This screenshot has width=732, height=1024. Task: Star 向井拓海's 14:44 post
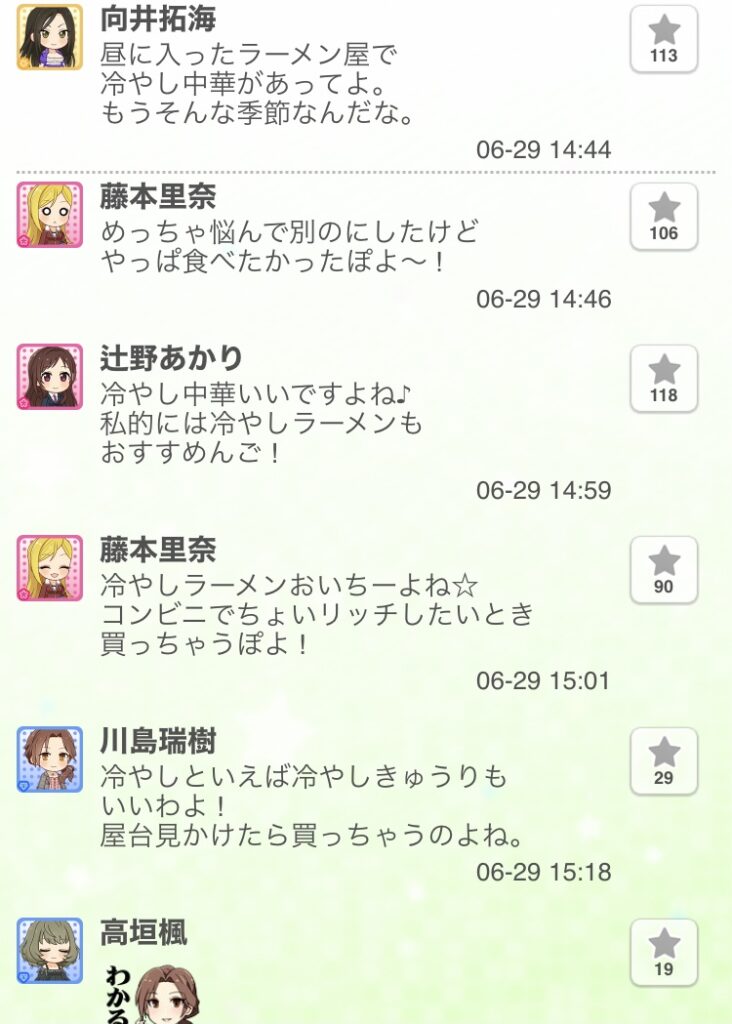pos(663,39)
